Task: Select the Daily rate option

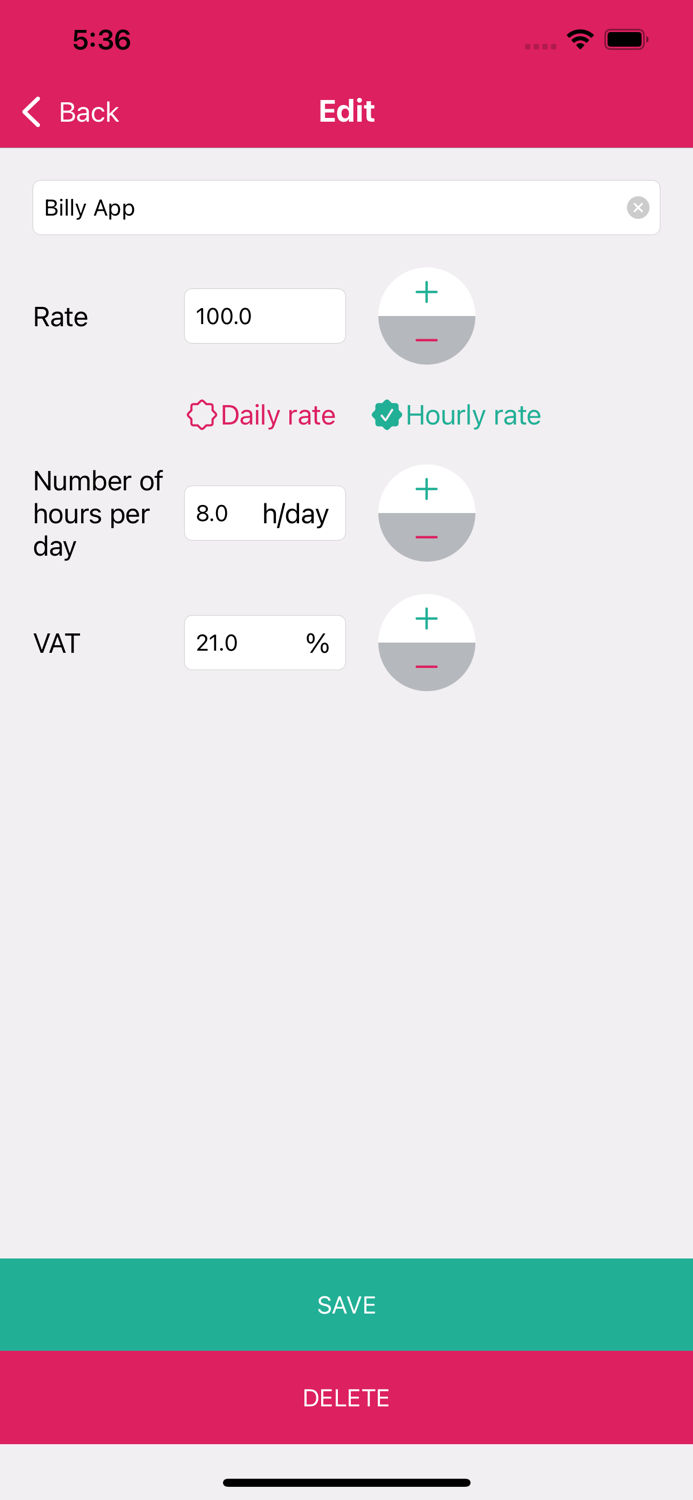Action: pos(262,415)
